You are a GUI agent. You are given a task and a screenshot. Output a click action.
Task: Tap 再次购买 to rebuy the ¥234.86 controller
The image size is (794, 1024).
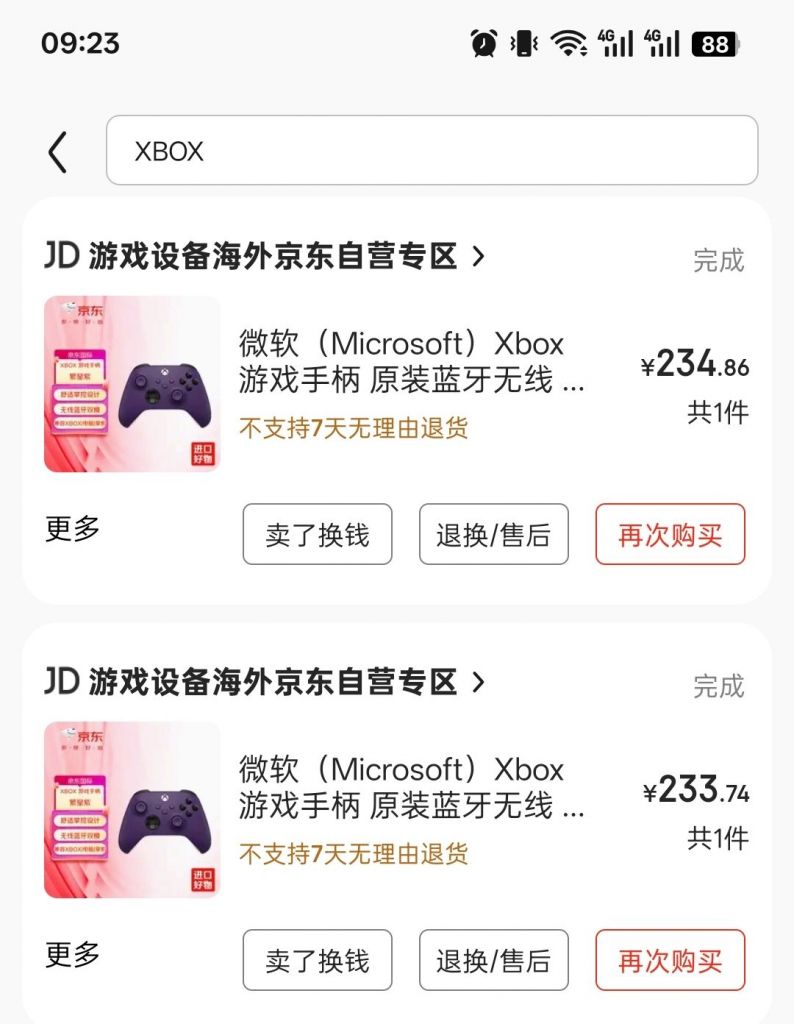669,534
